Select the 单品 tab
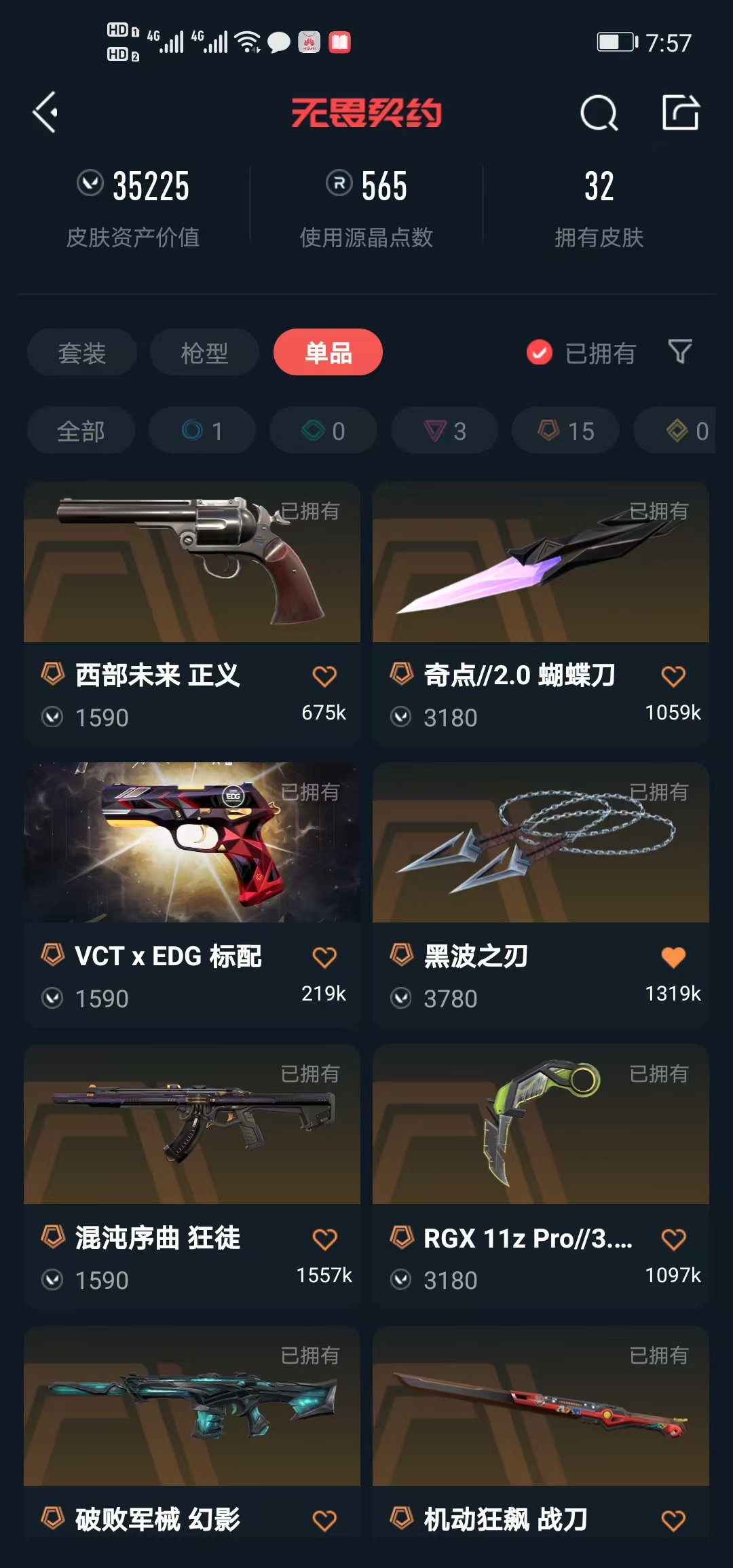The height and width of the screenshot is (1568, 733). (328, 353)
